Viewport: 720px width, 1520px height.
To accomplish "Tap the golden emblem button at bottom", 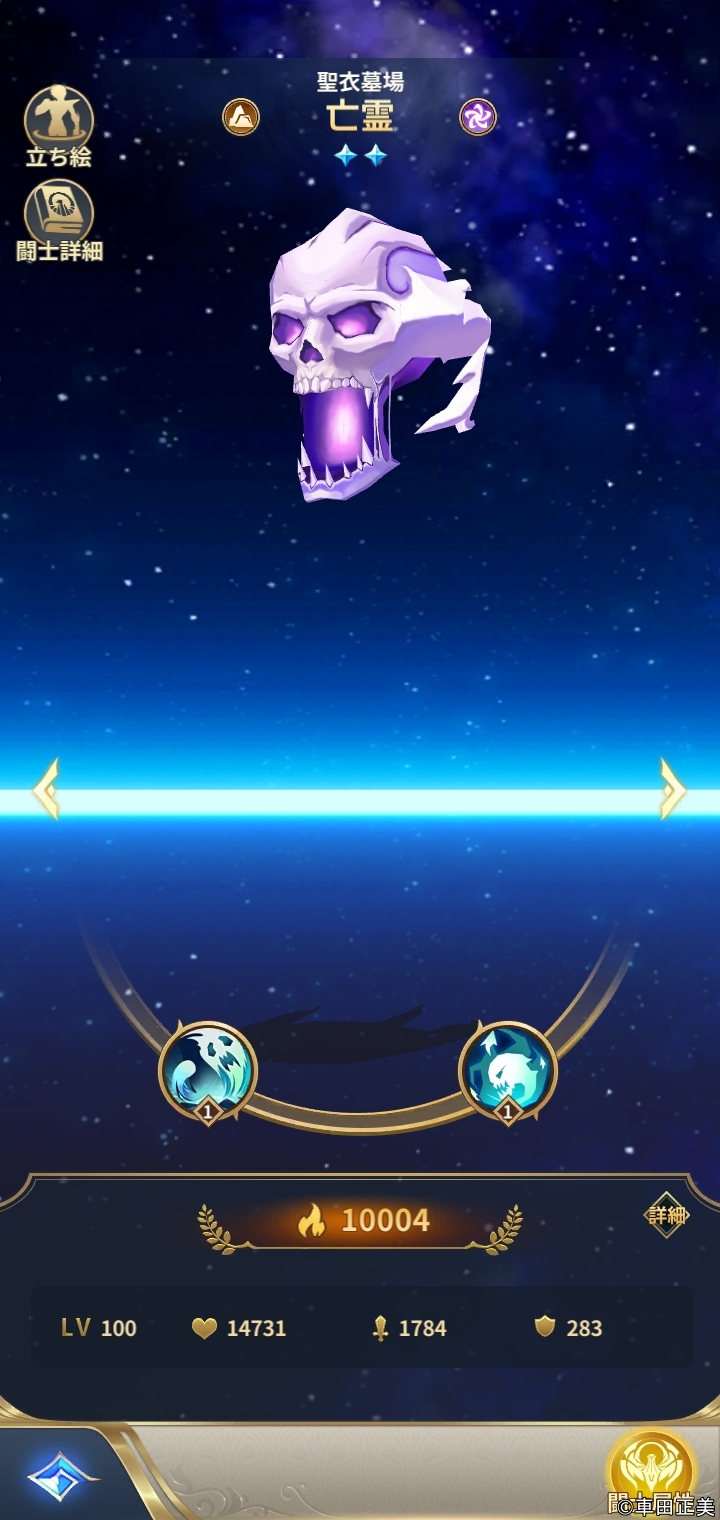I will click(x=652, y=1470).
